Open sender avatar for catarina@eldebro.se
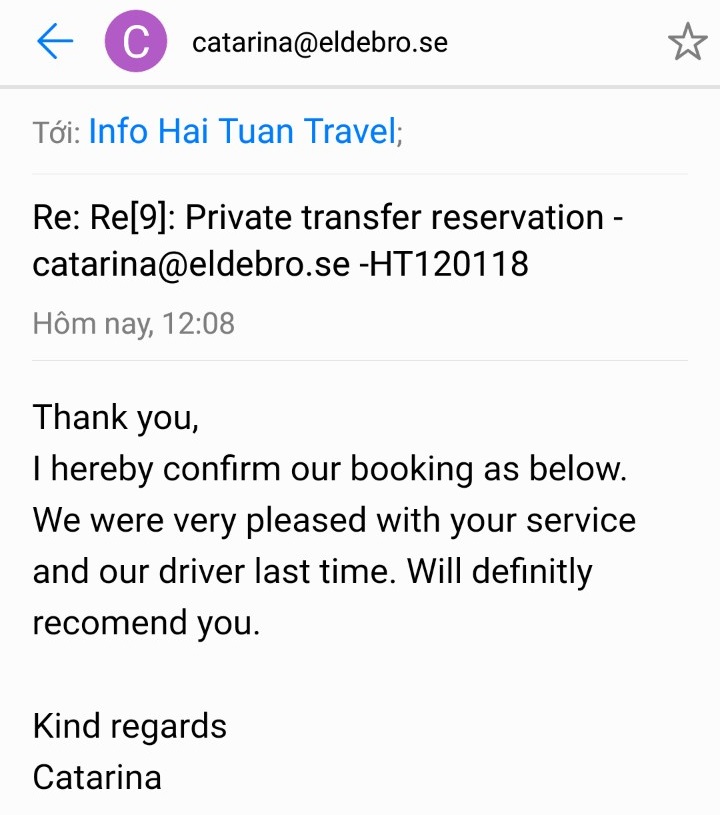This screenshot has height=815, width=720. coord(134,42)
